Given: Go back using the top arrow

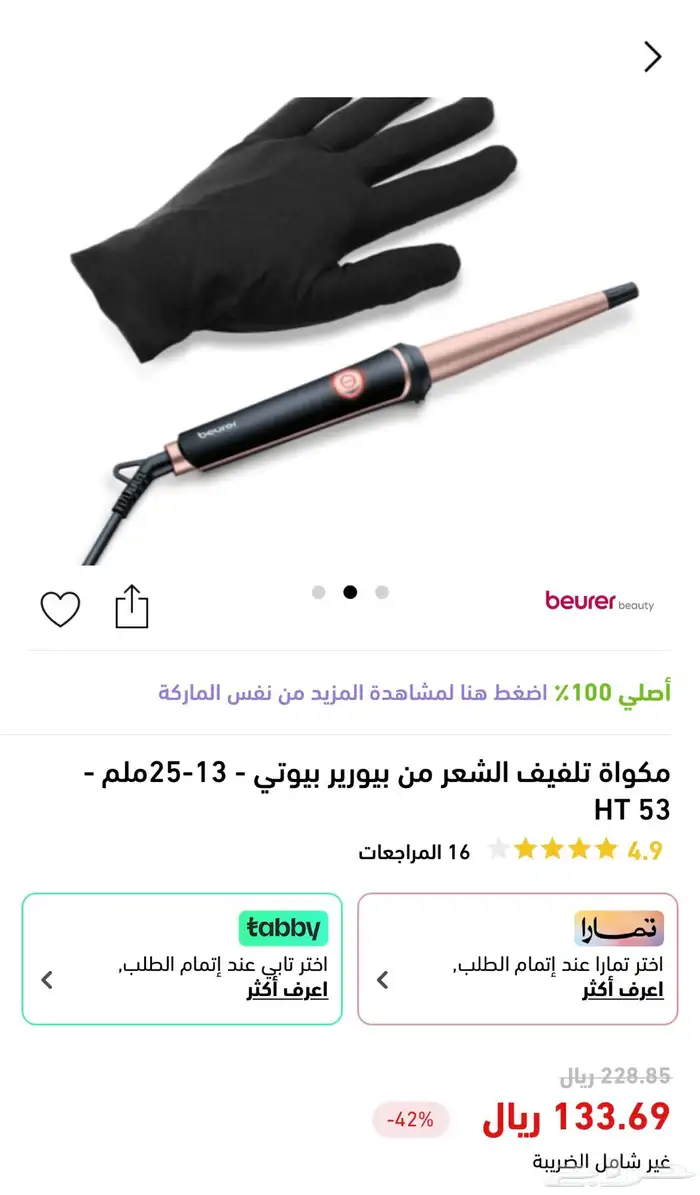Looking at the screenshot, I should (x=653, y=57).
